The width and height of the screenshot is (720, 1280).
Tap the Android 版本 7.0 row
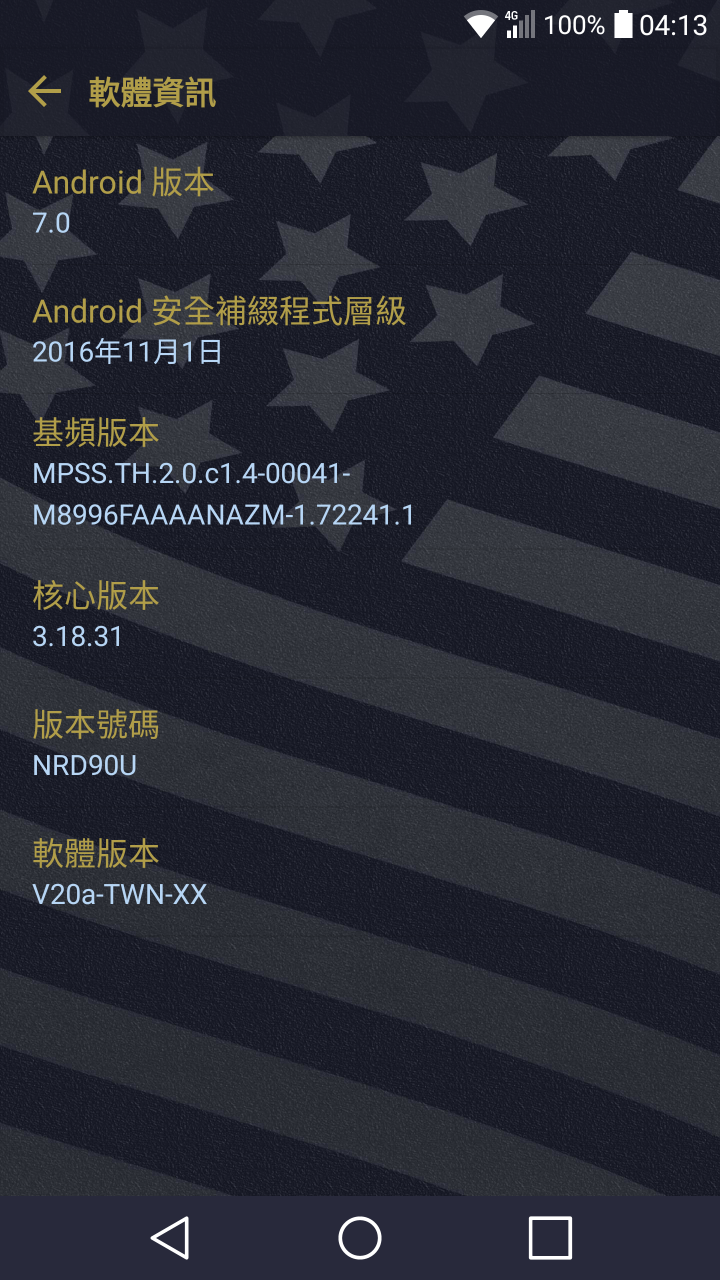coord(360,202)
